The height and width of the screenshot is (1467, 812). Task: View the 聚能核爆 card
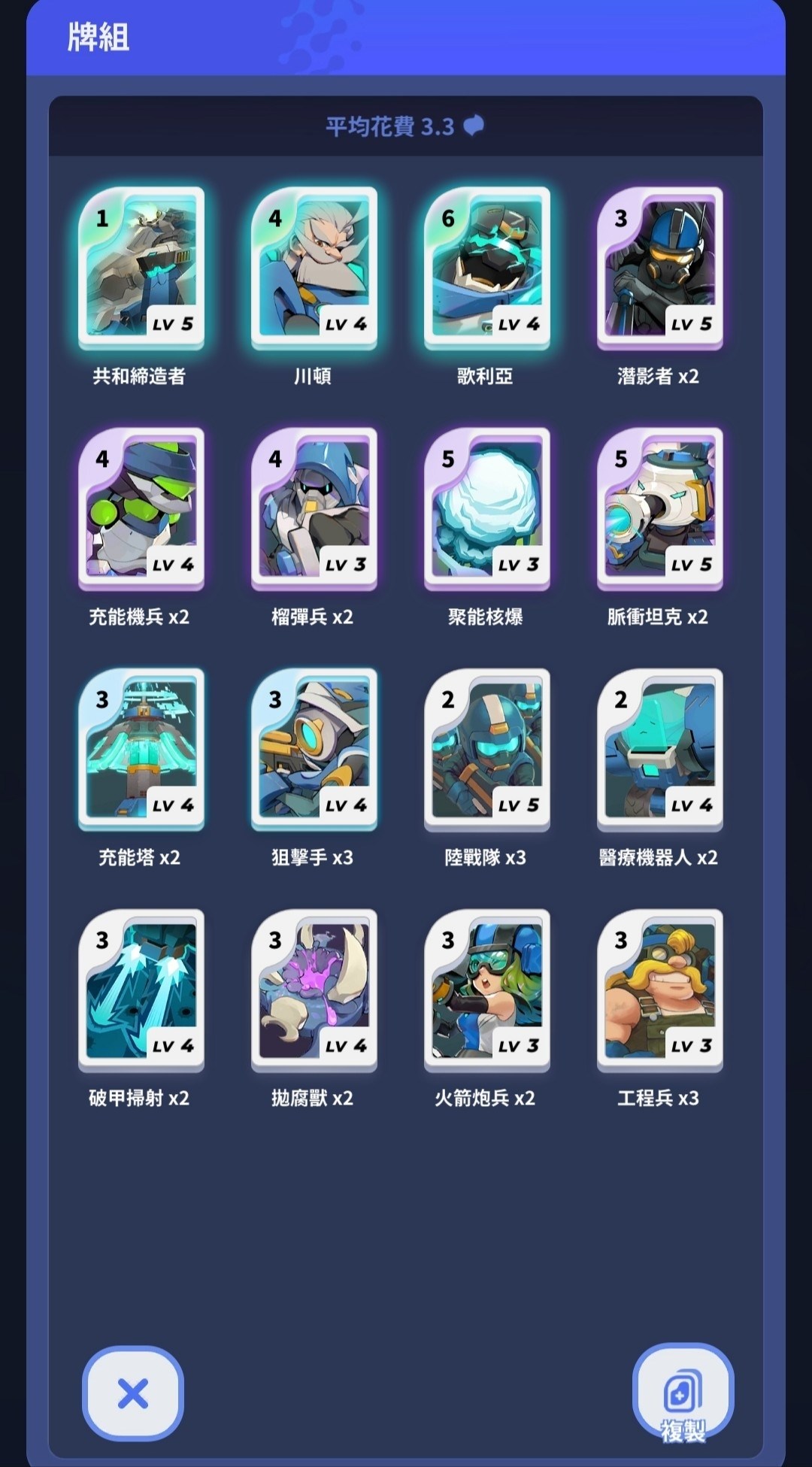pyautogui.click(x=487, y=509)
